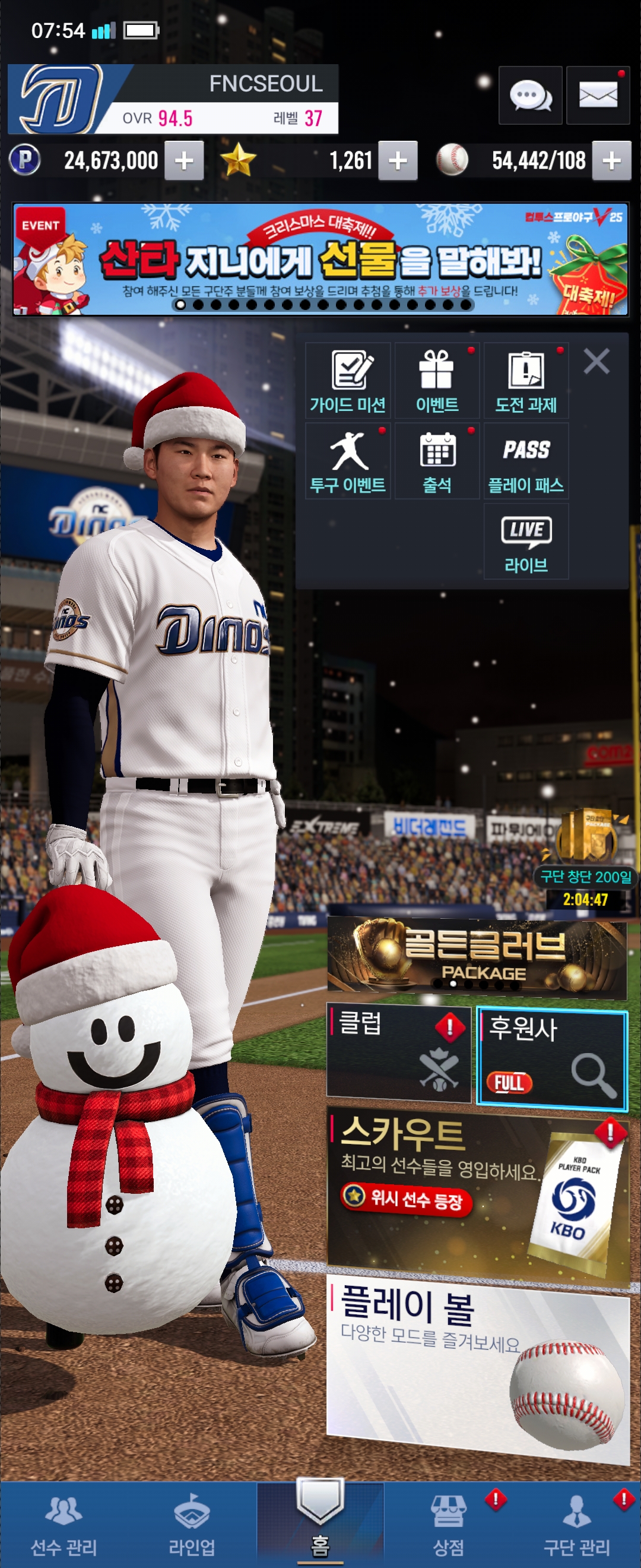Open 투구 이벤트
641x1568 pixels.
(348, 461)
